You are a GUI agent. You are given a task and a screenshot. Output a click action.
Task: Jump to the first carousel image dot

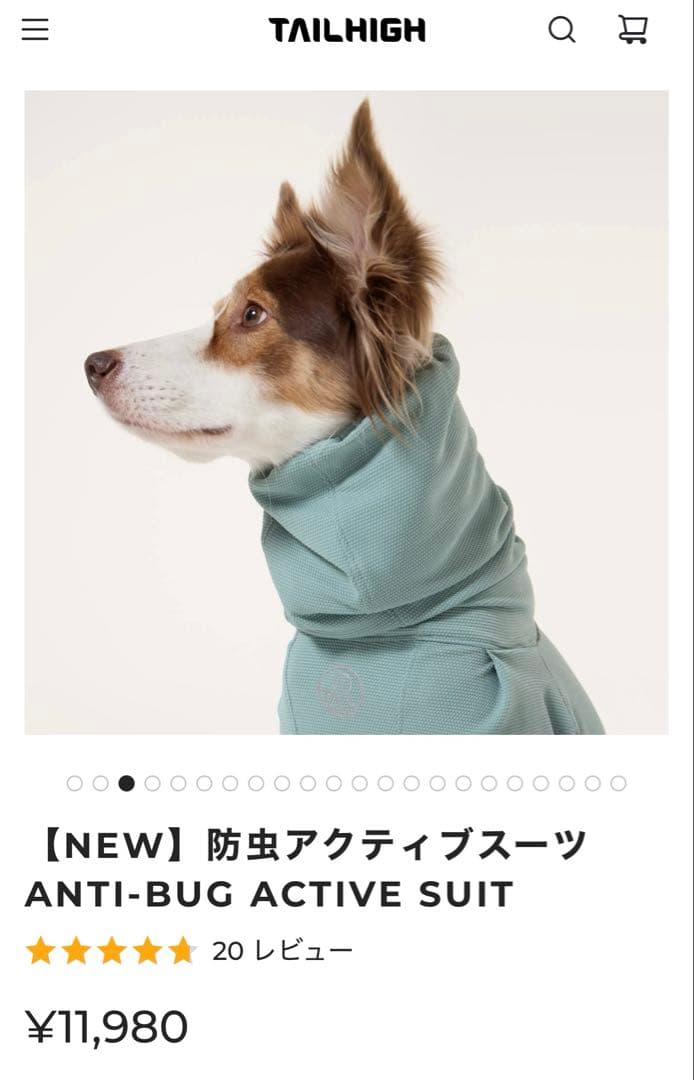(75, 783)
